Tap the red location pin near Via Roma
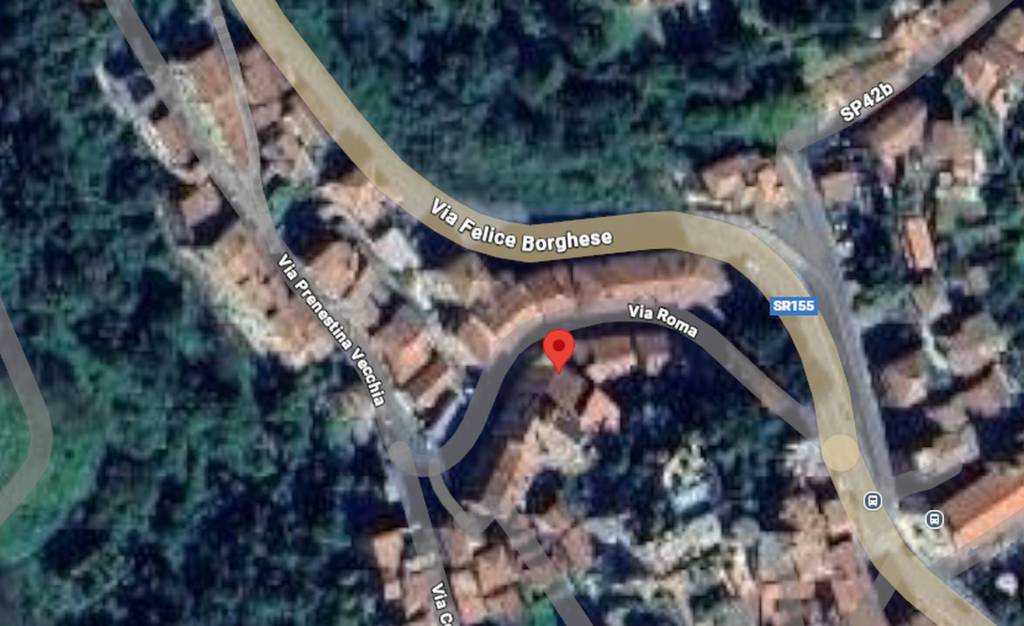The width and height of the screenshot is (1024, 626). [x=558, y=349]
